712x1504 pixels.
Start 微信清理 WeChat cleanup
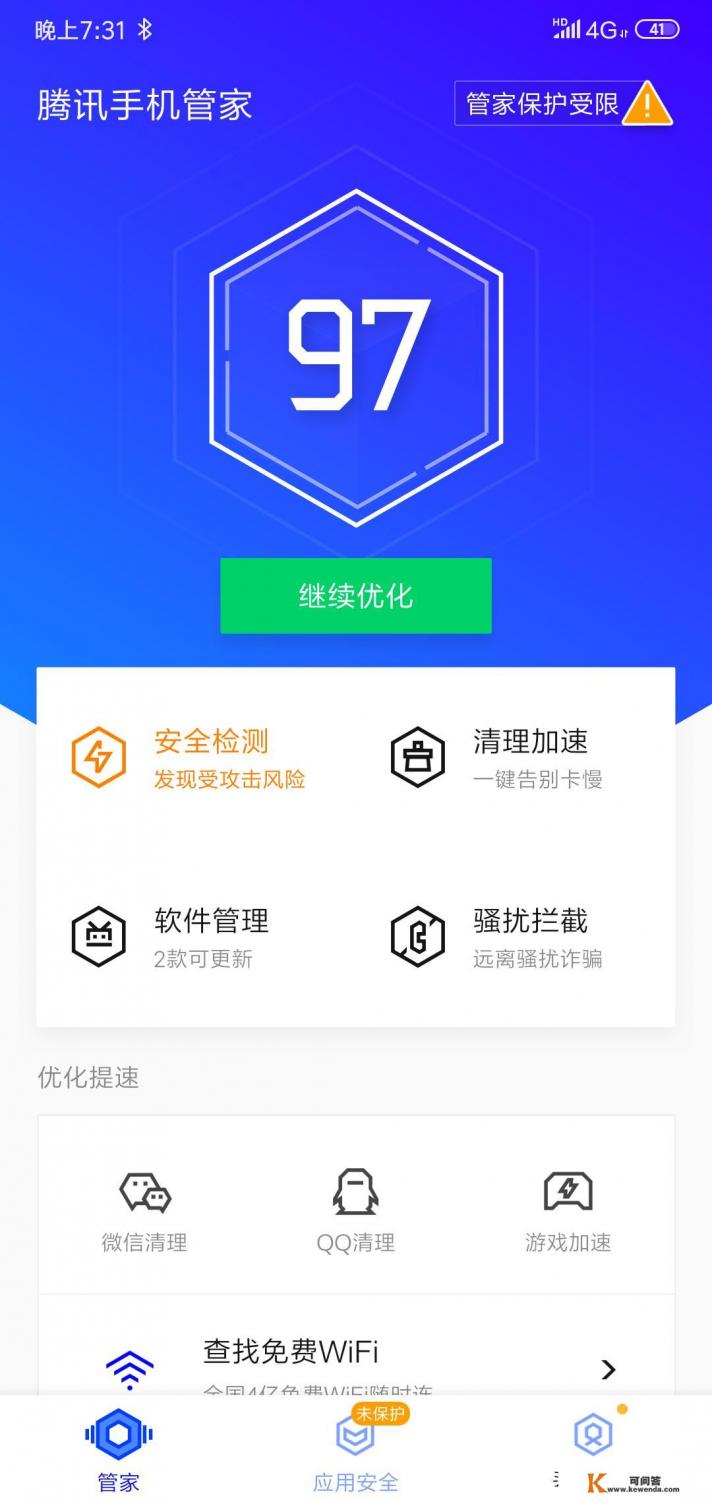click(x=145, y=1211)
